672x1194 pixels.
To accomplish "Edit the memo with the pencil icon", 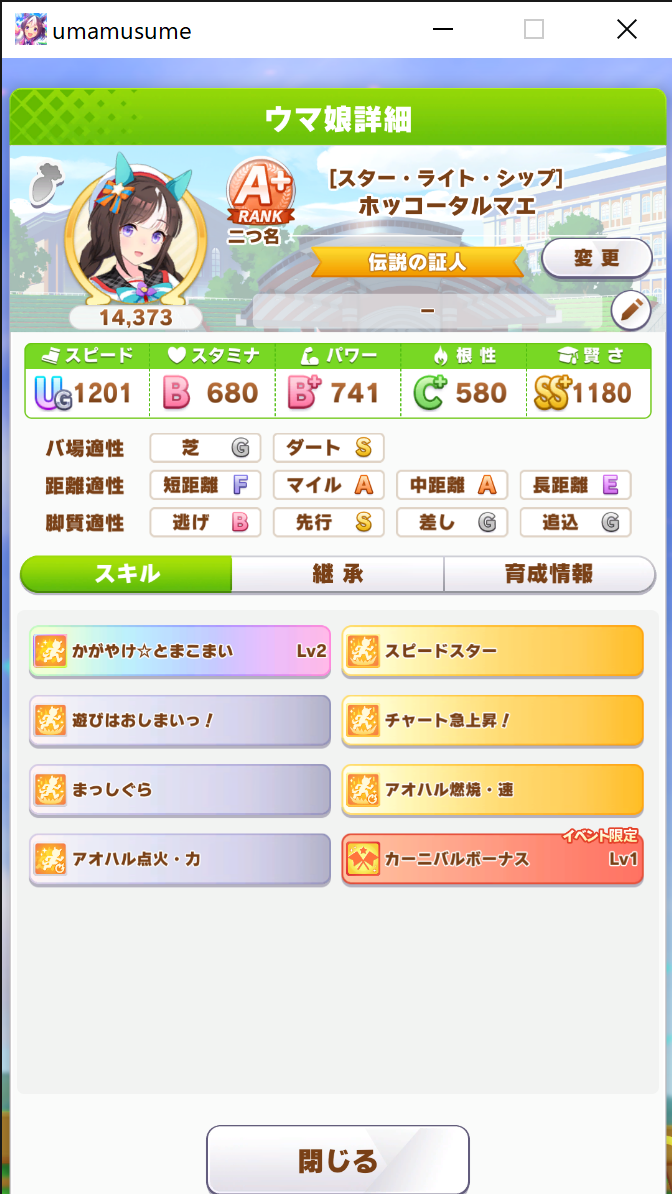I will pyautogui.click(x=631, y=311).
